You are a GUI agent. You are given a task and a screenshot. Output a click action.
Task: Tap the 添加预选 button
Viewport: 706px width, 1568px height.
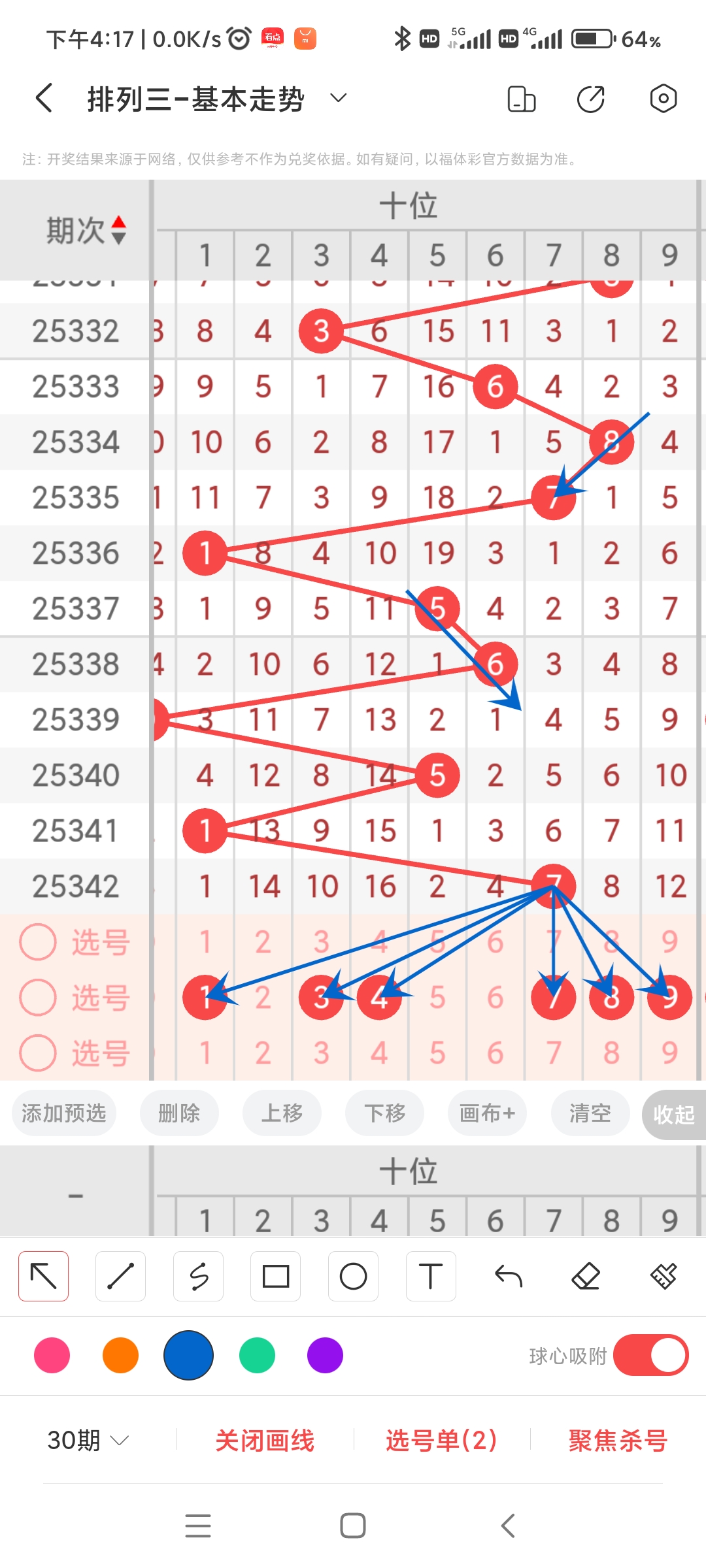[63, 1114]
